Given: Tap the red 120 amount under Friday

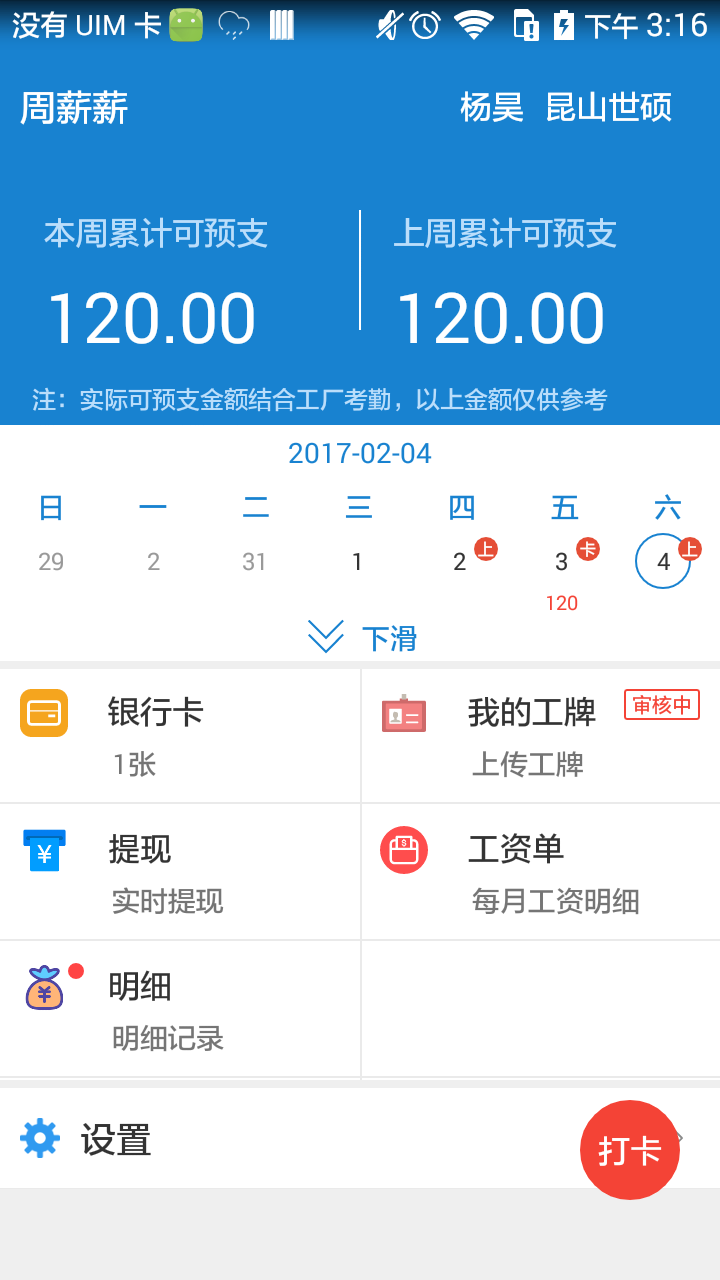Looking at the screenshot, I should [x=561, y=602].
